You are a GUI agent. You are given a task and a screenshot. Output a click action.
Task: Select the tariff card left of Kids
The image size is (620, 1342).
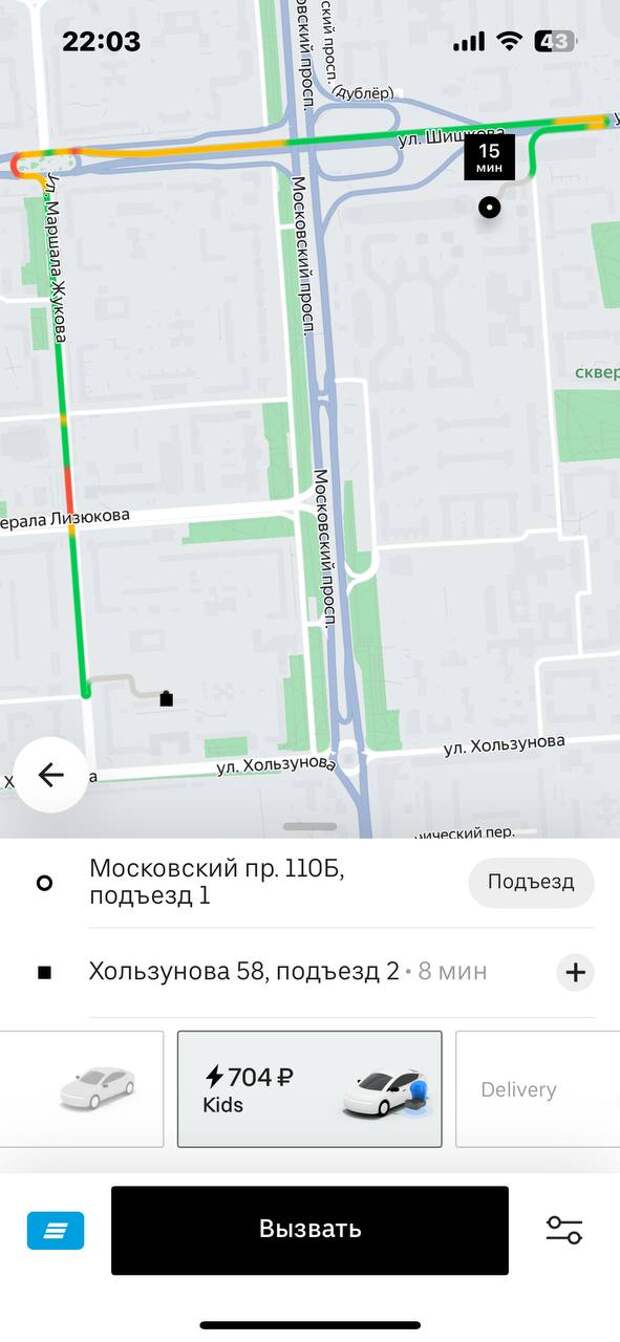(x=82, y=1089)
